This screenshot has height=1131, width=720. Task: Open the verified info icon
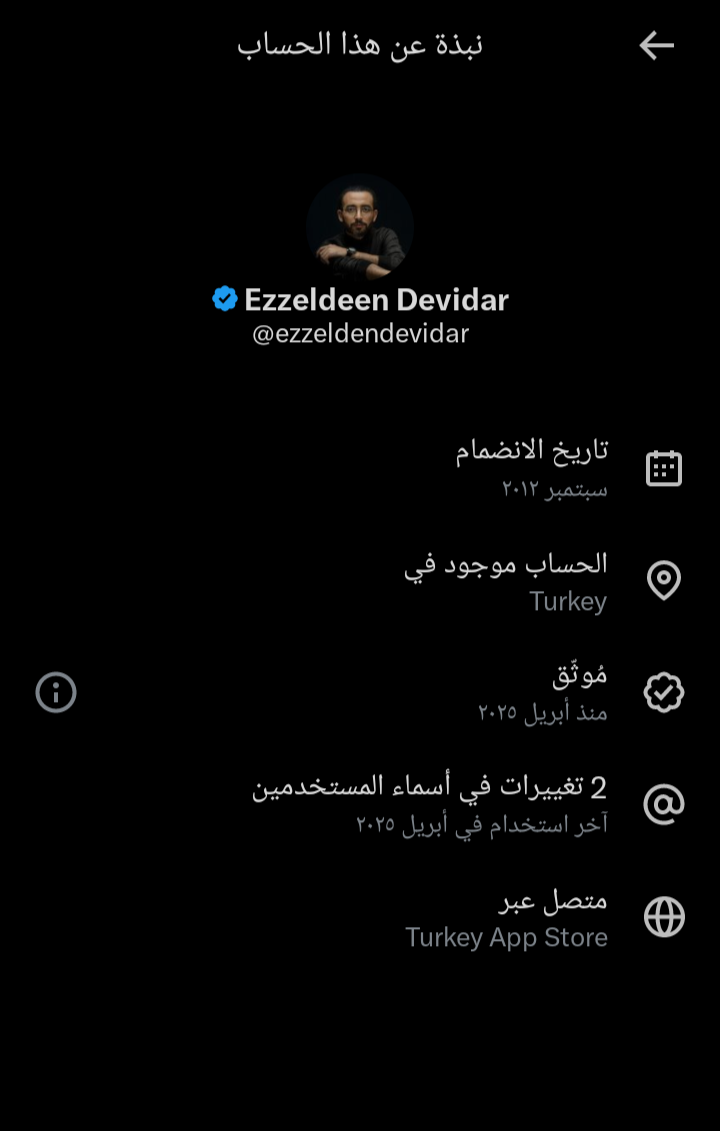click(x=56, y=692)
